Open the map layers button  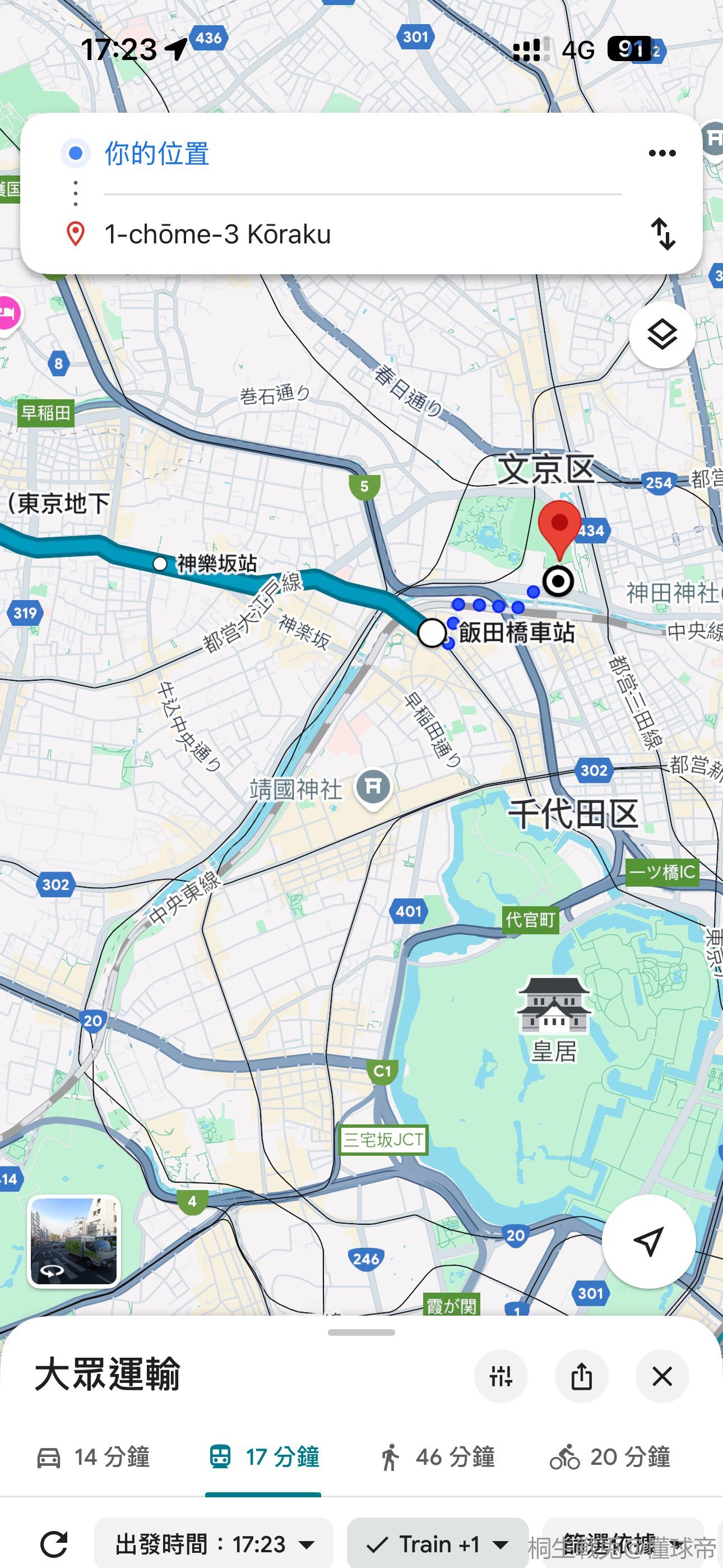662,334
